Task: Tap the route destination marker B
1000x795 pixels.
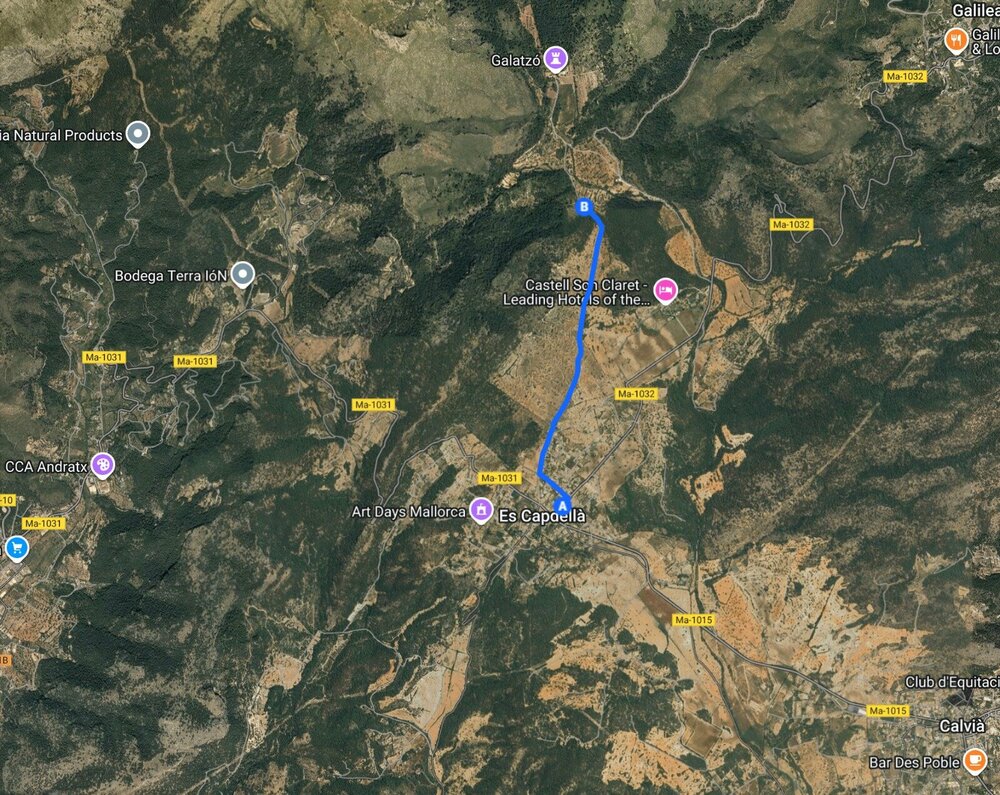Action: pyautogui.click(x=584, y=207)
